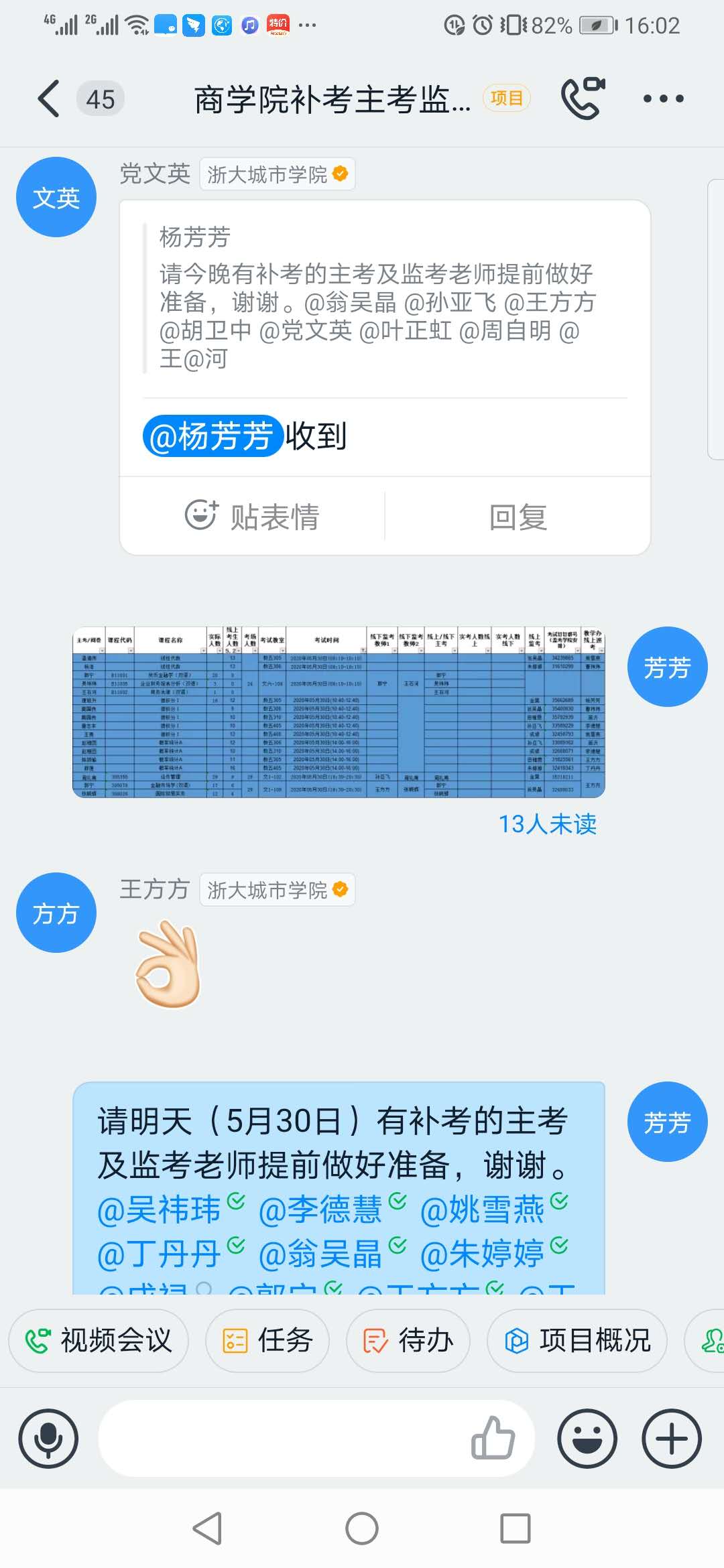Open the exam schedule spreadsheet image

coord(339,712)
